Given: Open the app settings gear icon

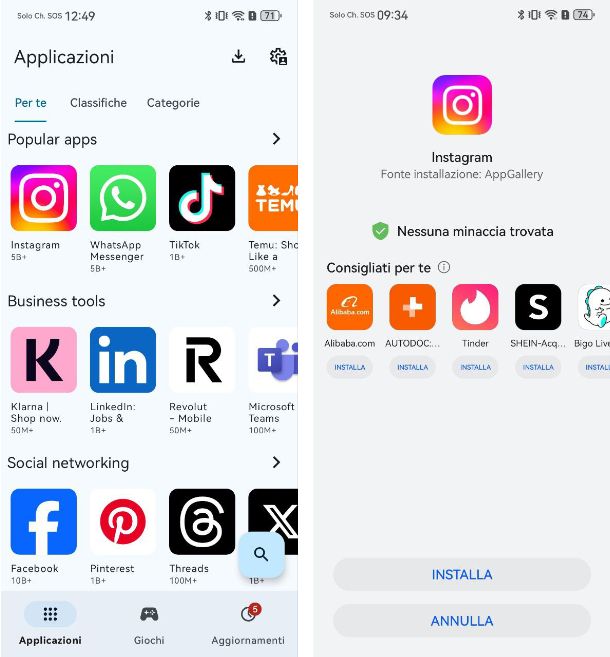Looking at the screenshot, I should tap(279, 57).
